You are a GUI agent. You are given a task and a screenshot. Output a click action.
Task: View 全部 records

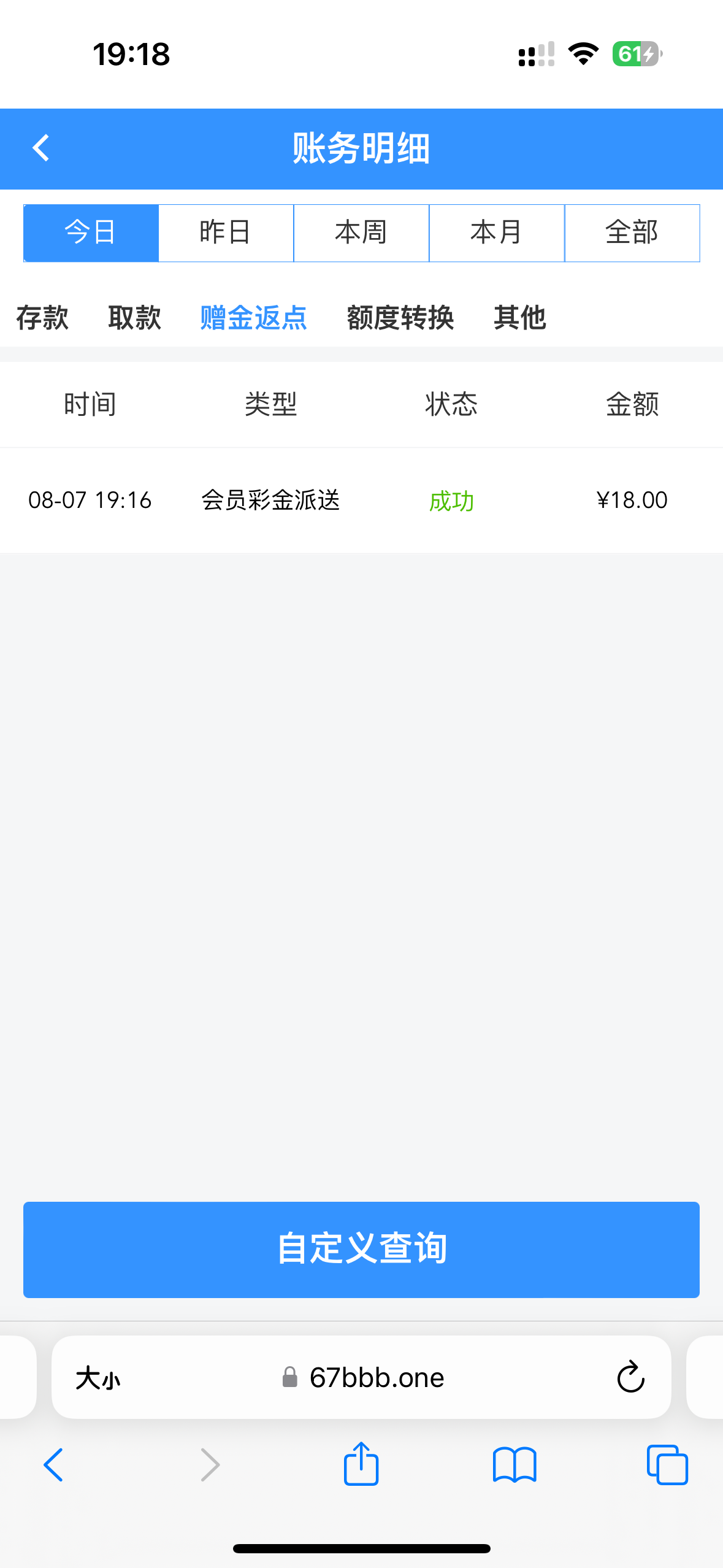pos(632,233)
